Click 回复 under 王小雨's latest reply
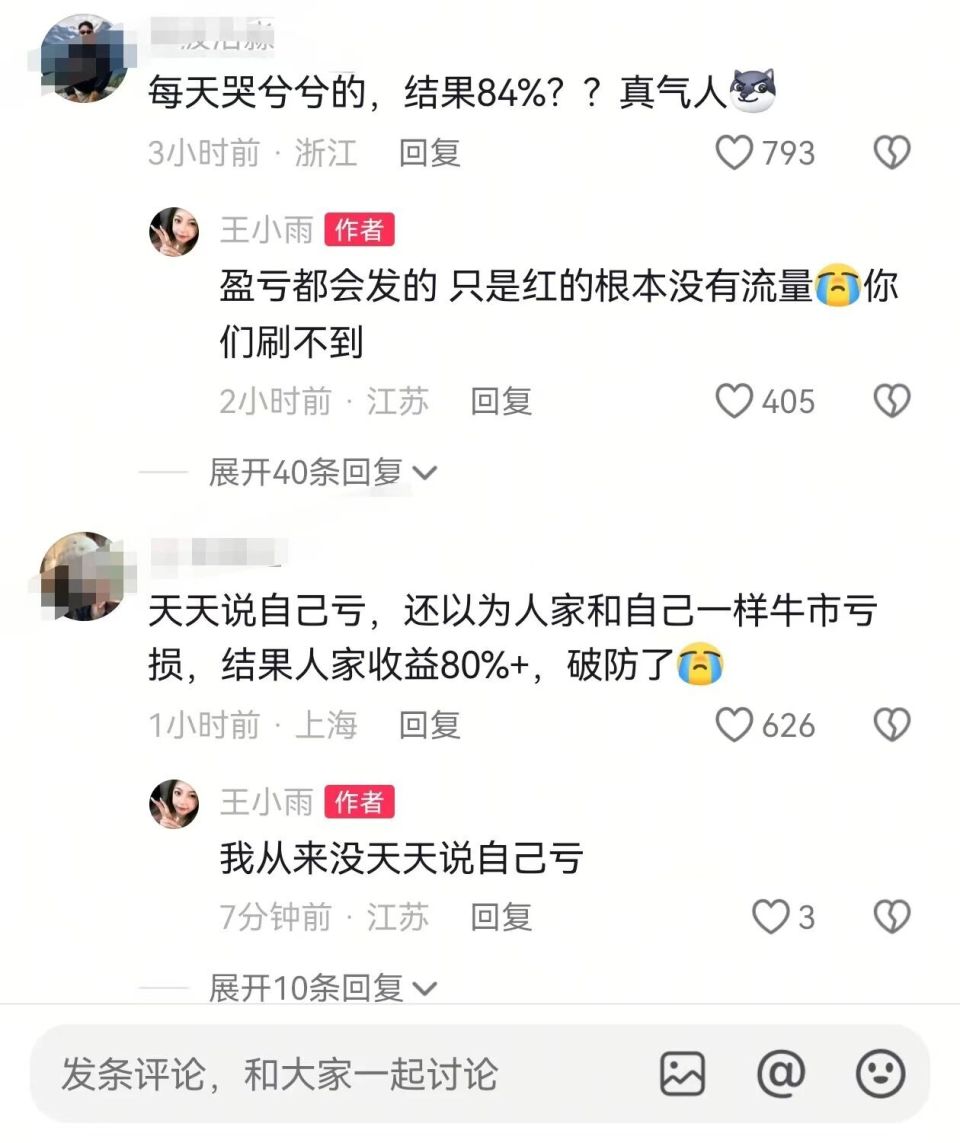Screen dimensions: 960x1143 pos(504,917)
